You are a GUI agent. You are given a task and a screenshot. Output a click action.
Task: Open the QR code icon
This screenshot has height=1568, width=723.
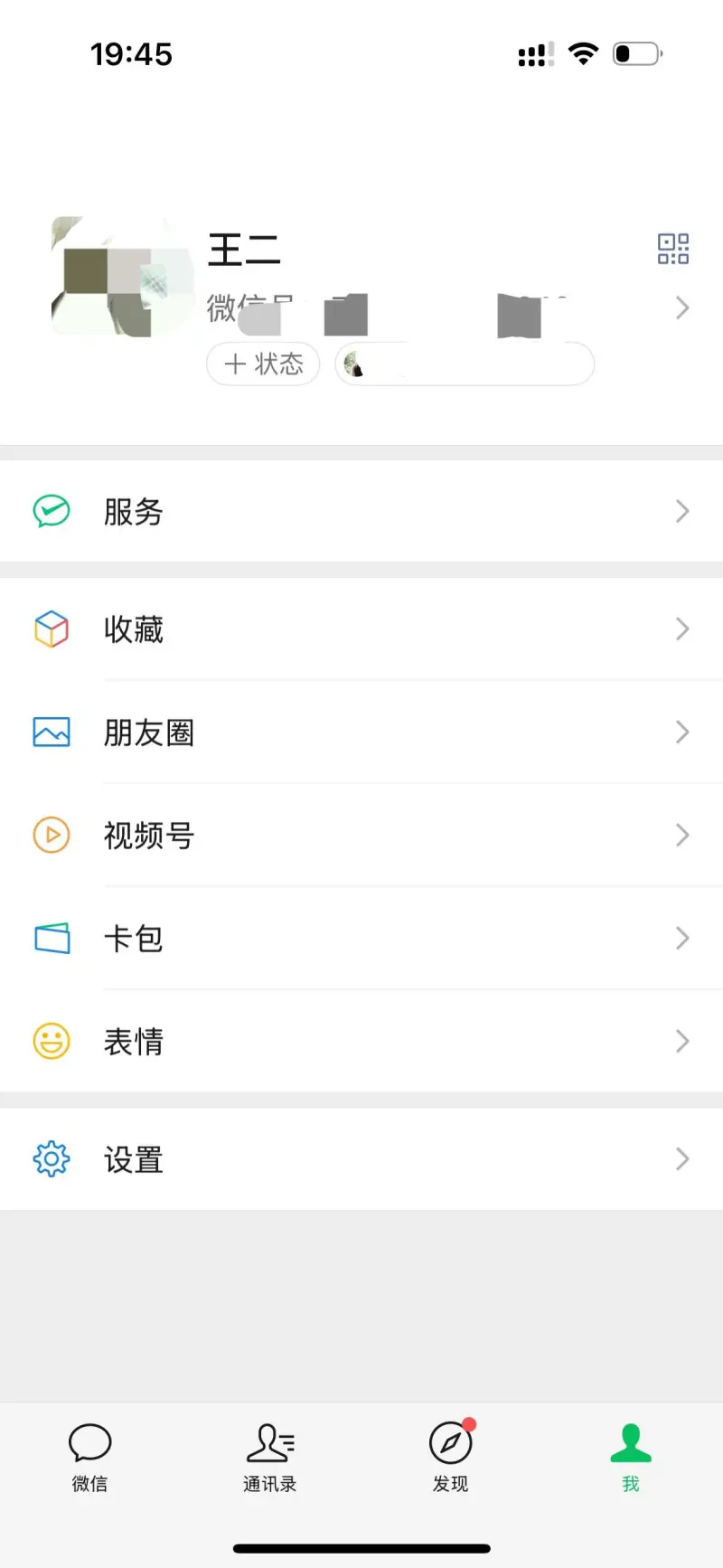pyautogui.click(x=672, y=249)
